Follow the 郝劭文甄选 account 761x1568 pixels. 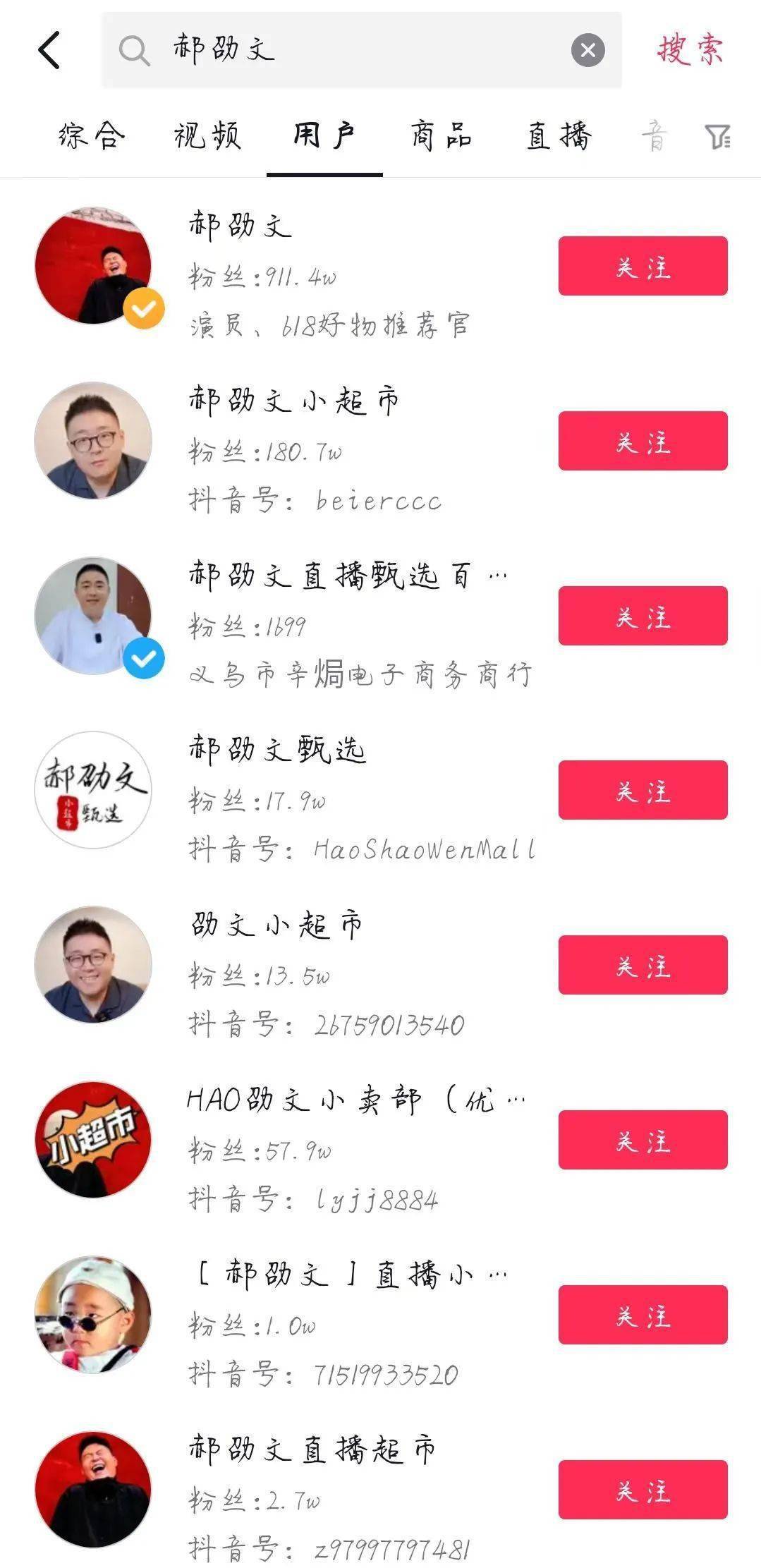[643, 790]
